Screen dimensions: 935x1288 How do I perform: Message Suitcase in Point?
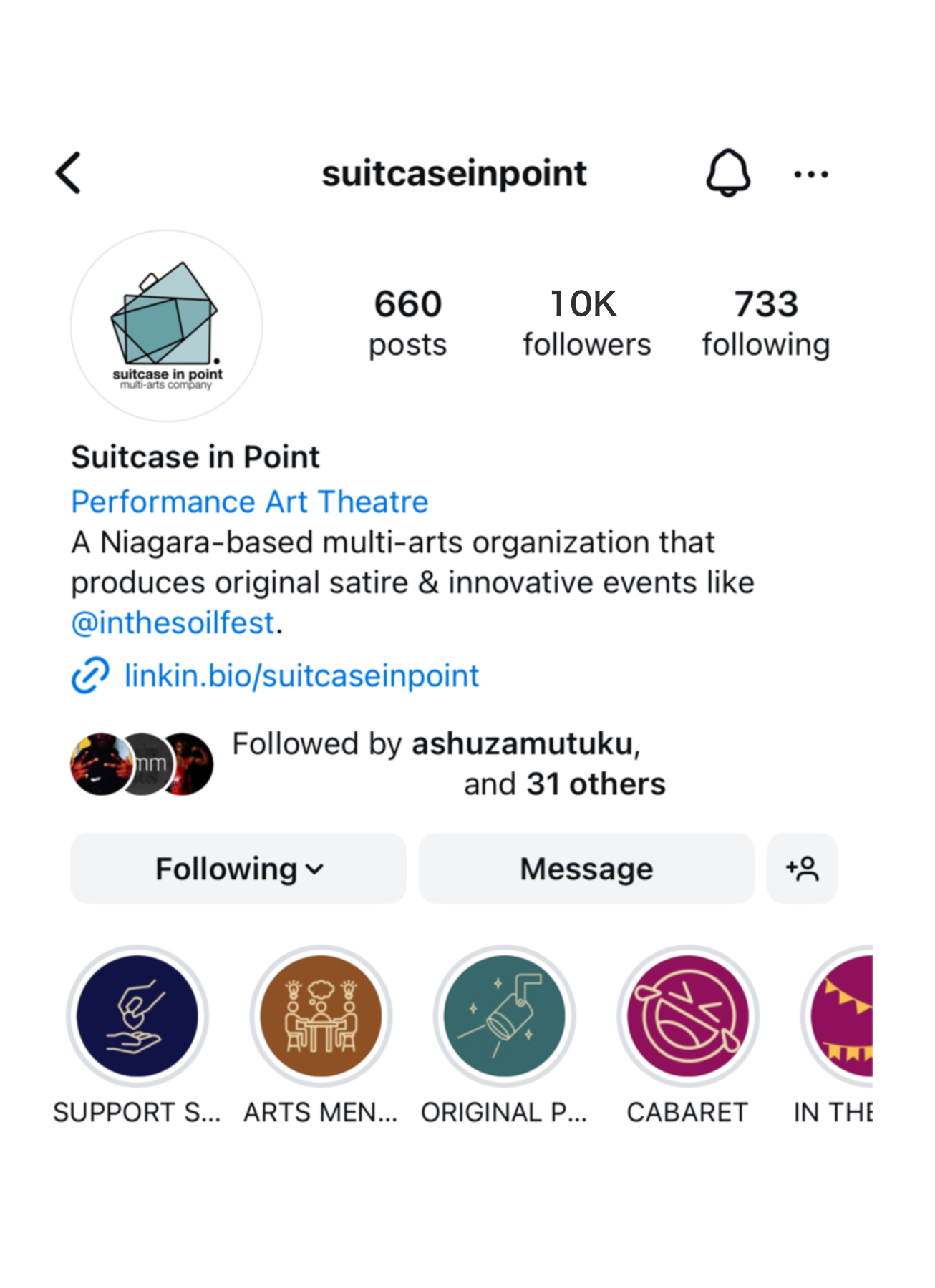[x=586, y=869]
